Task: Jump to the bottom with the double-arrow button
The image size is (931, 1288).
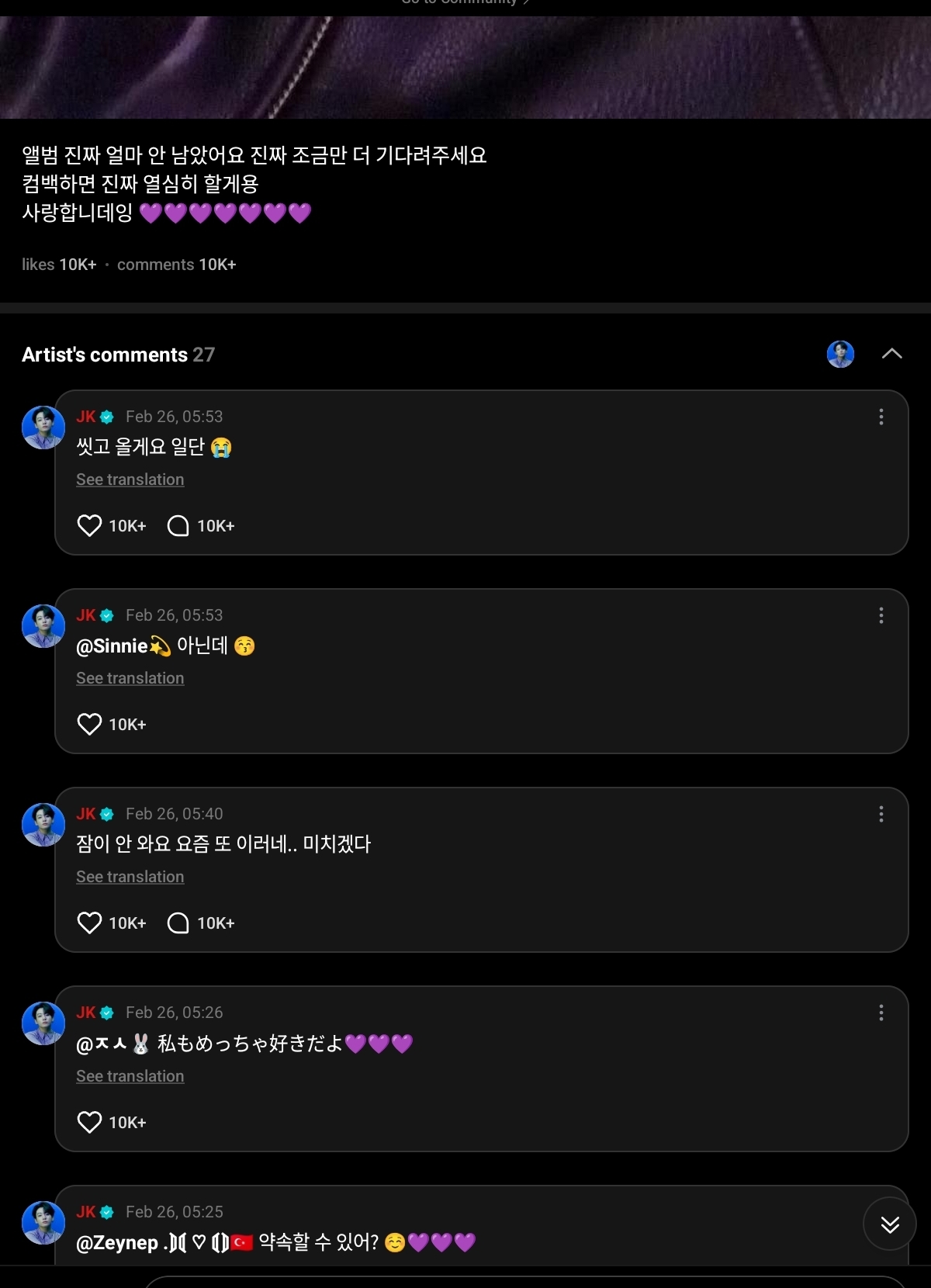Action: click(x=890, y=1224)
